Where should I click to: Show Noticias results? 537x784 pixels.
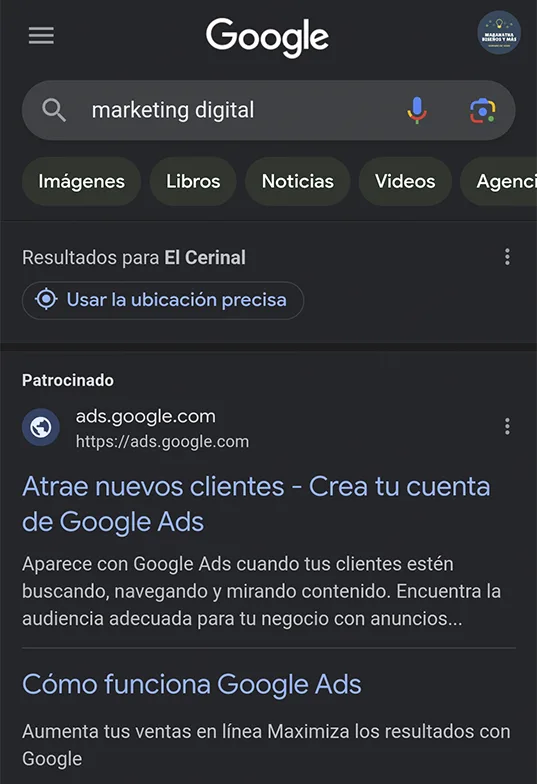pyautogui.click(x=298, y=181)
